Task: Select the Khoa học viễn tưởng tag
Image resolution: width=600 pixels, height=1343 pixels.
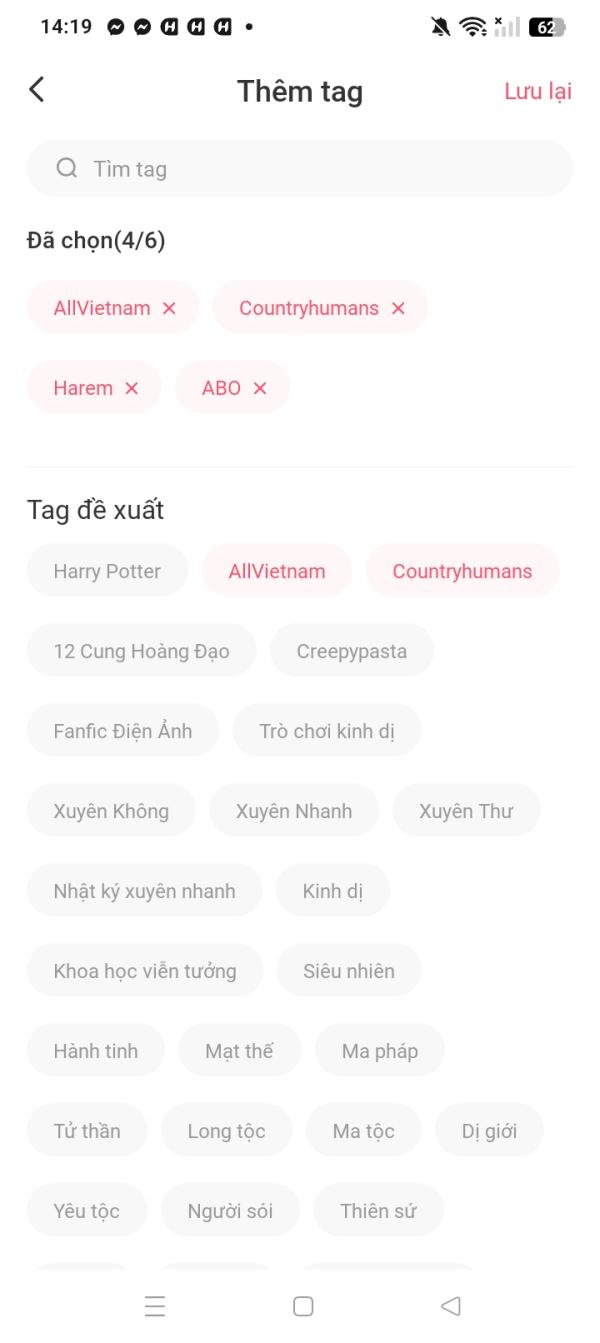Action: pyautogui.click(x=145, y=971)
